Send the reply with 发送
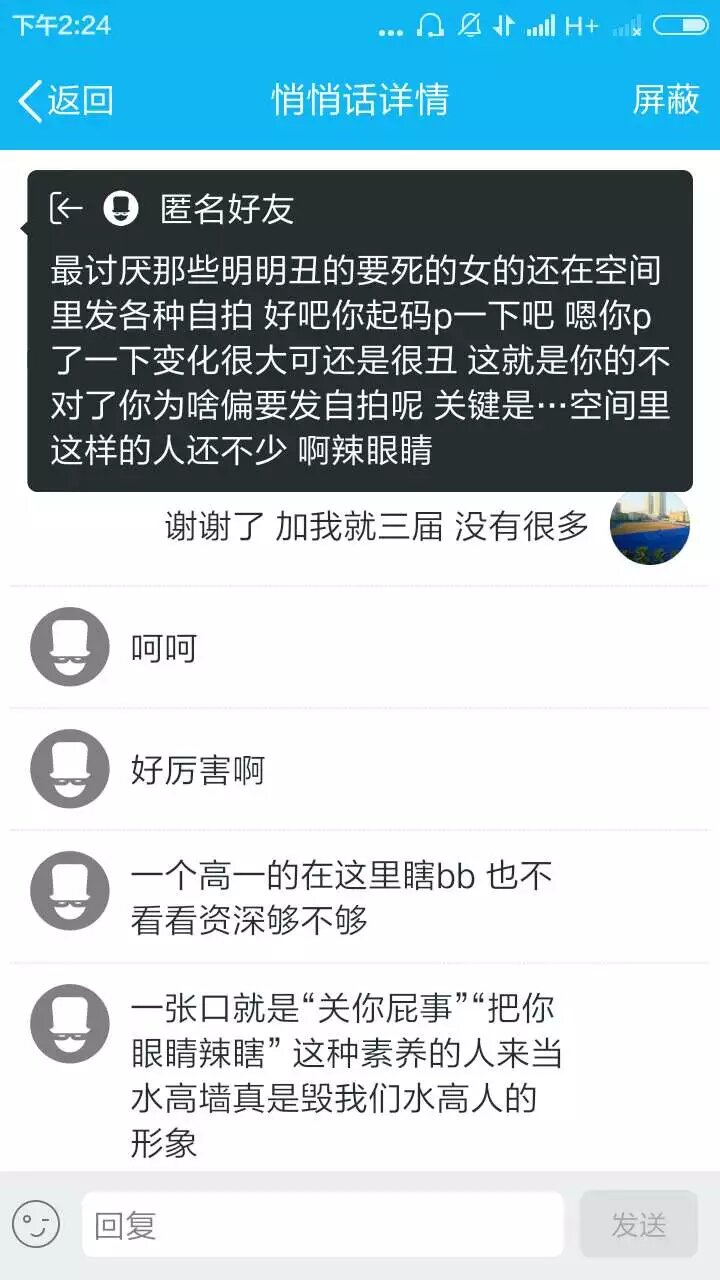 coord(638,1224)
